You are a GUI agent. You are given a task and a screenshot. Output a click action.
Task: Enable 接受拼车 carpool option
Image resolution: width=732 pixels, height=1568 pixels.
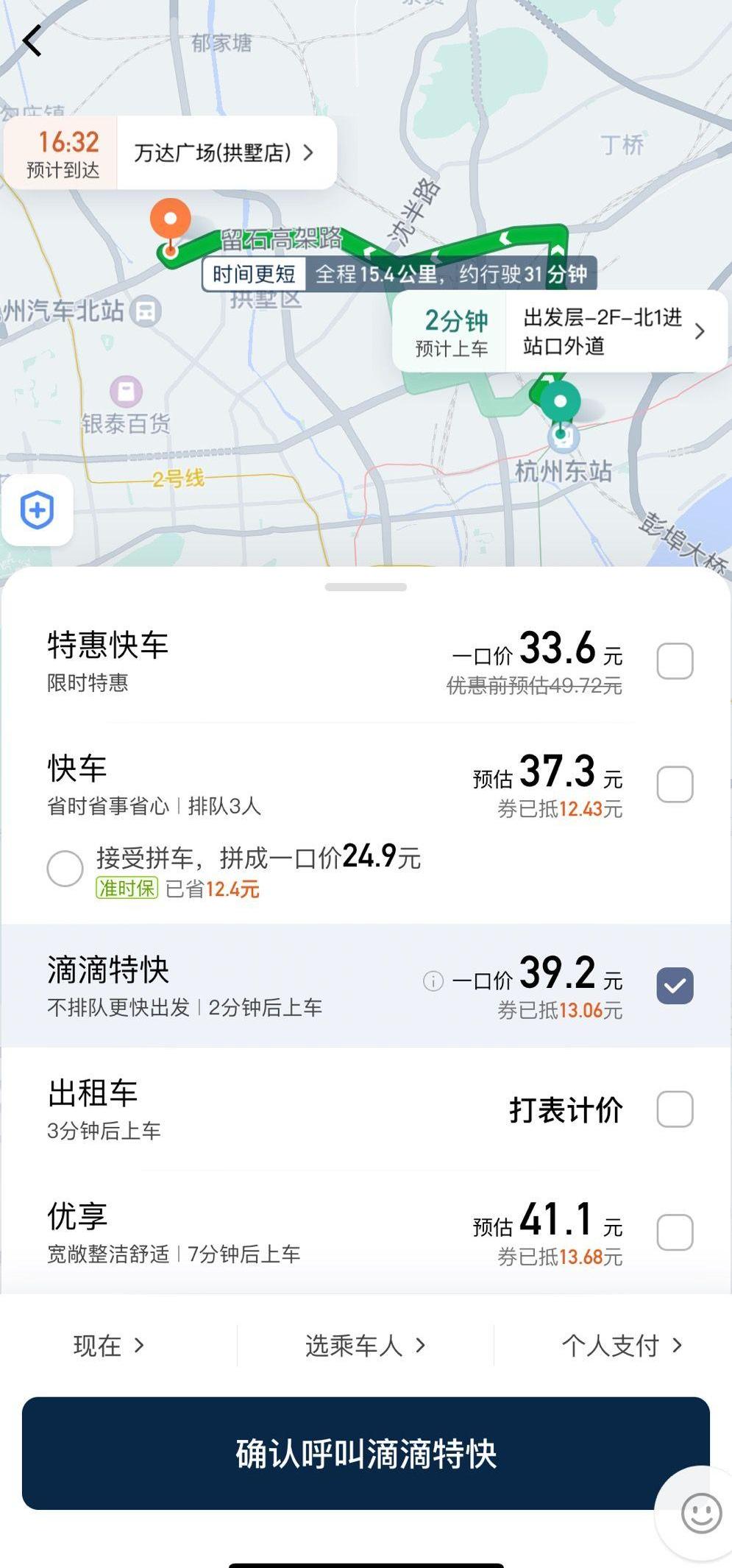[65, 869]
